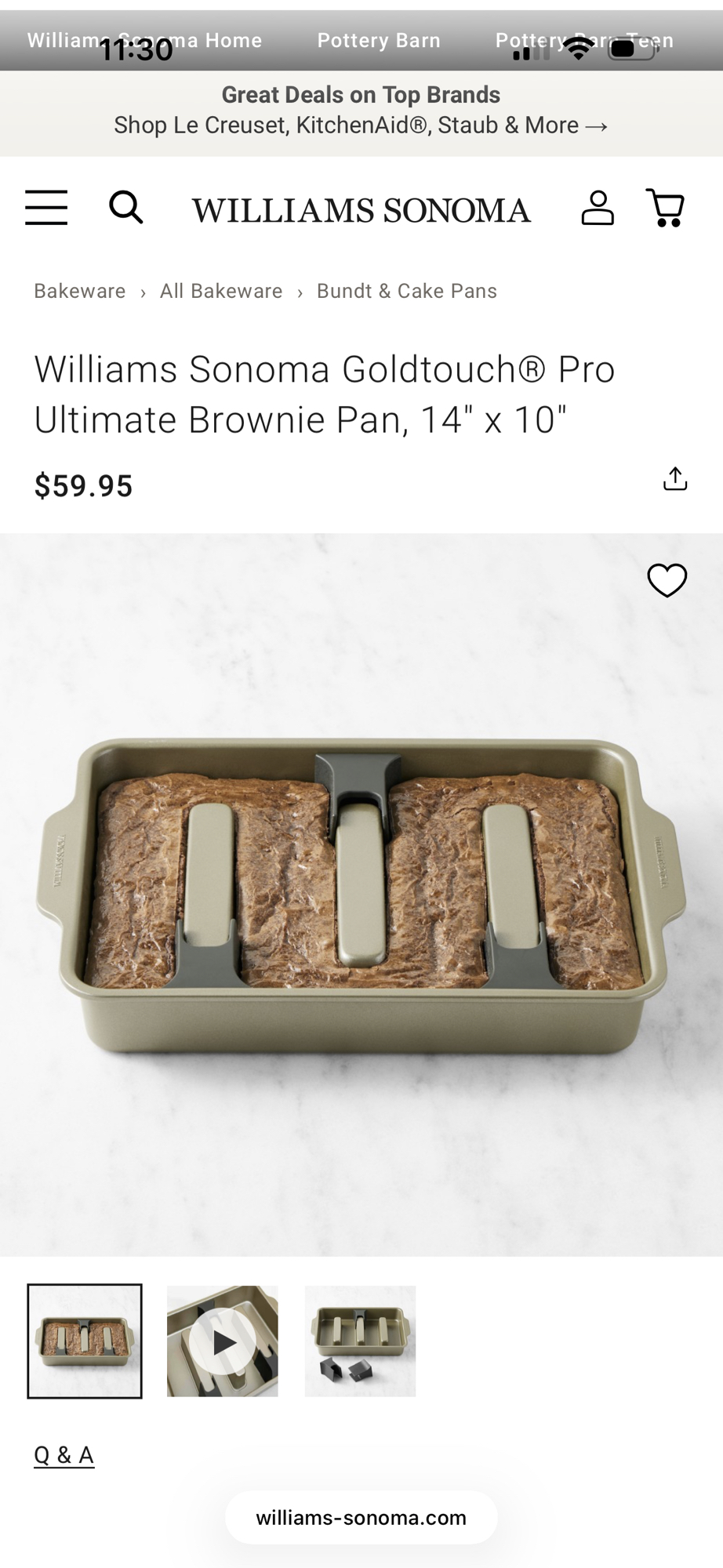Viewport: 723px width, 1568px height.
Task: Open Bundt & Cake Pans category
Action: [x=406, y=291]
